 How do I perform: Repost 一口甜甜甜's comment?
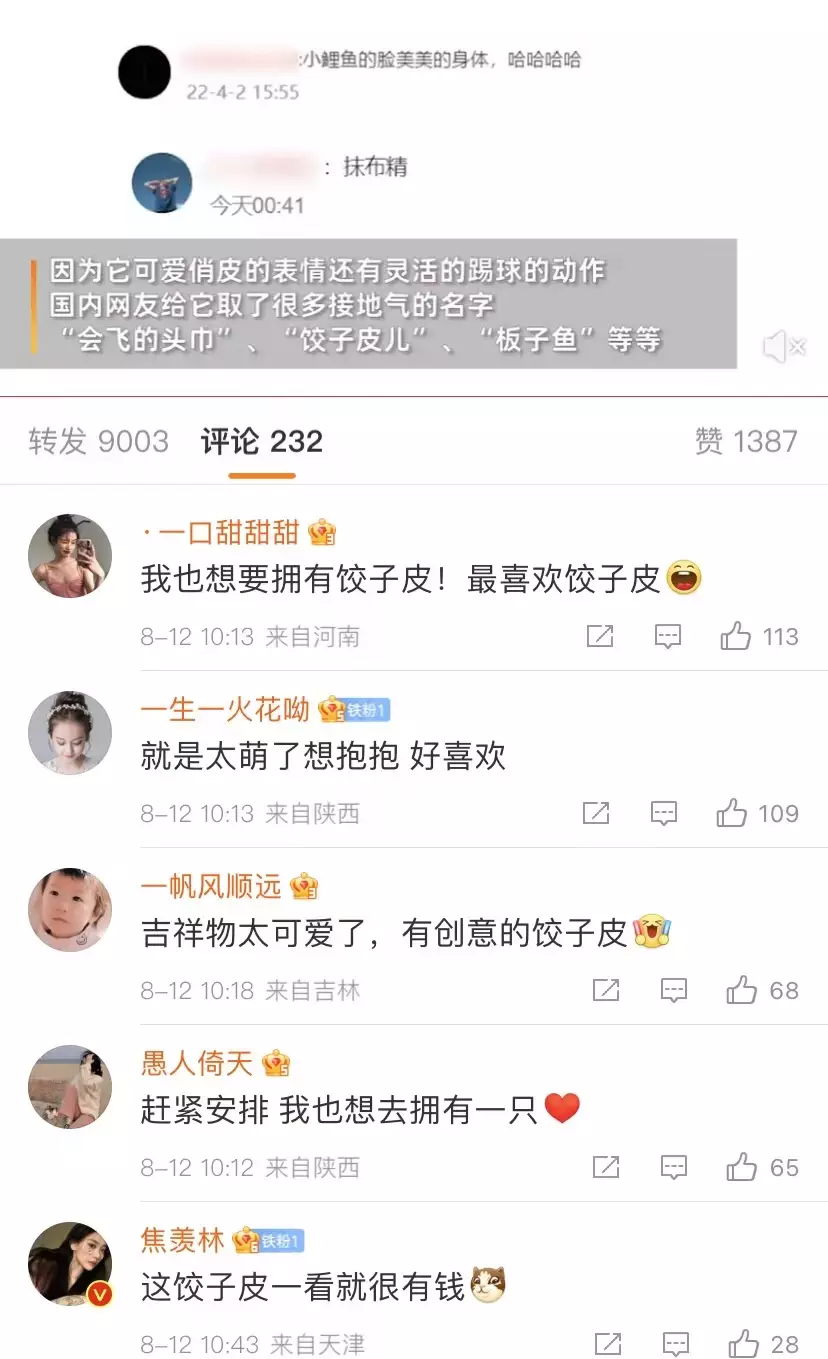point(600,636)
